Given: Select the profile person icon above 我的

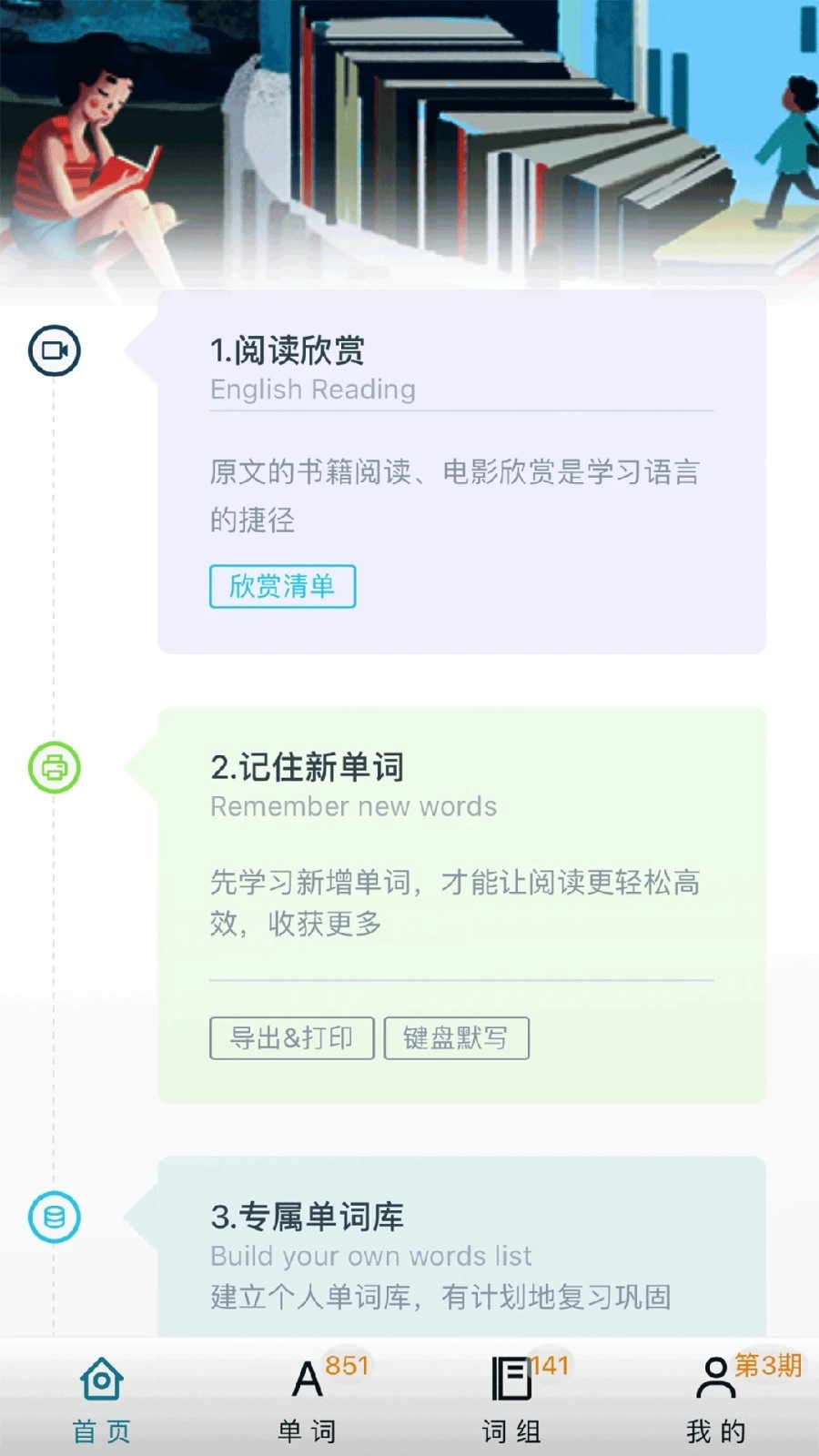Looking at the screenshot, I should [715, 1378].
